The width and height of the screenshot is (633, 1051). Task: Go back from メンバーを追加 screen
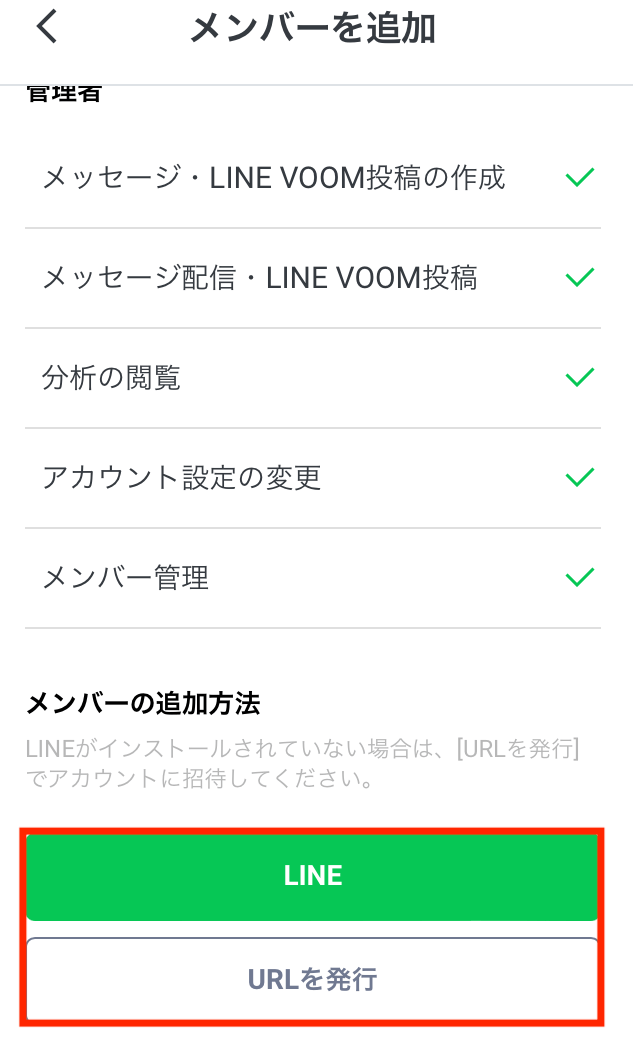(x=47, y=28)
